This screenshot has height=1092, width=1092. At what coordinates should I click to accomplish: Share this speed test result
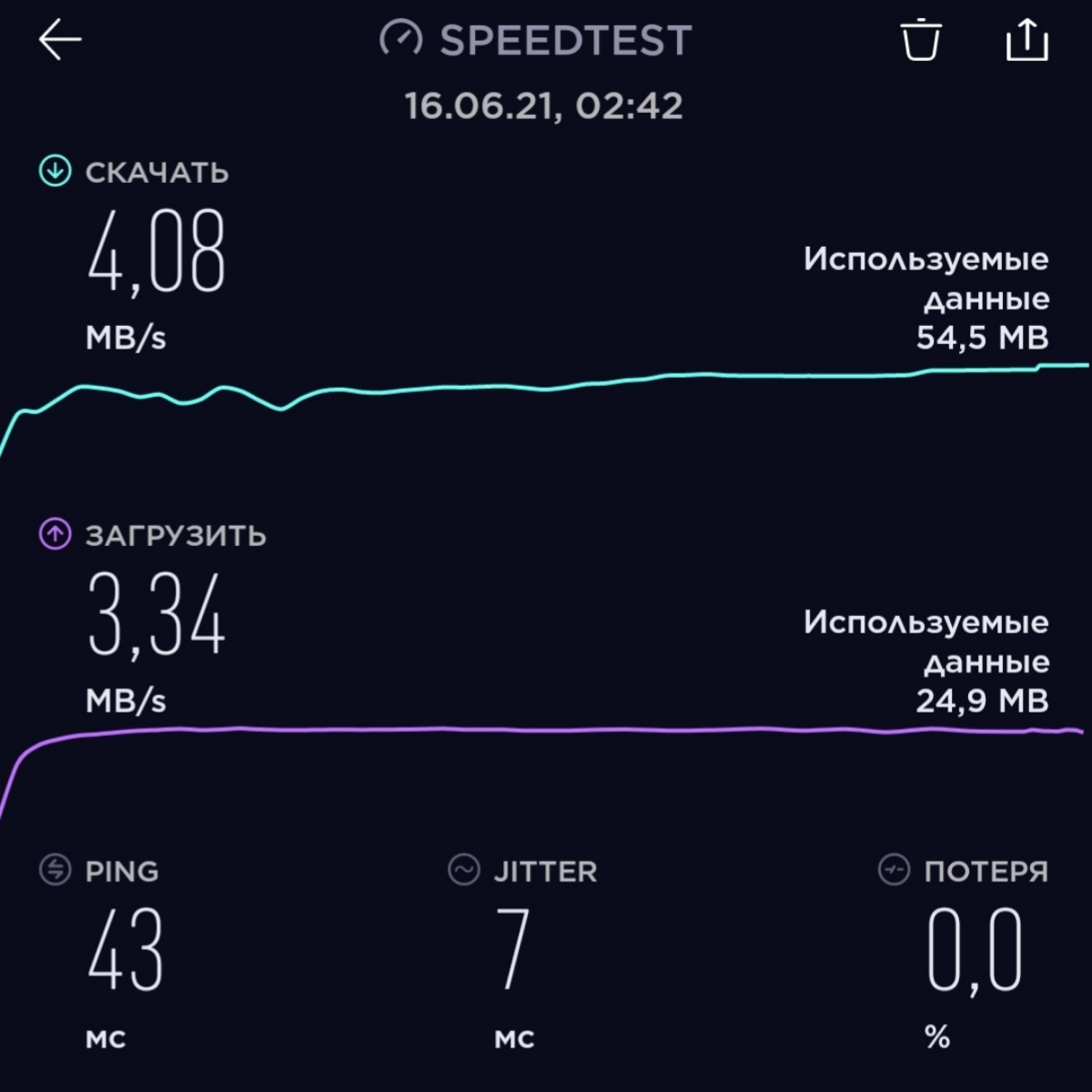click(1026, 41)
